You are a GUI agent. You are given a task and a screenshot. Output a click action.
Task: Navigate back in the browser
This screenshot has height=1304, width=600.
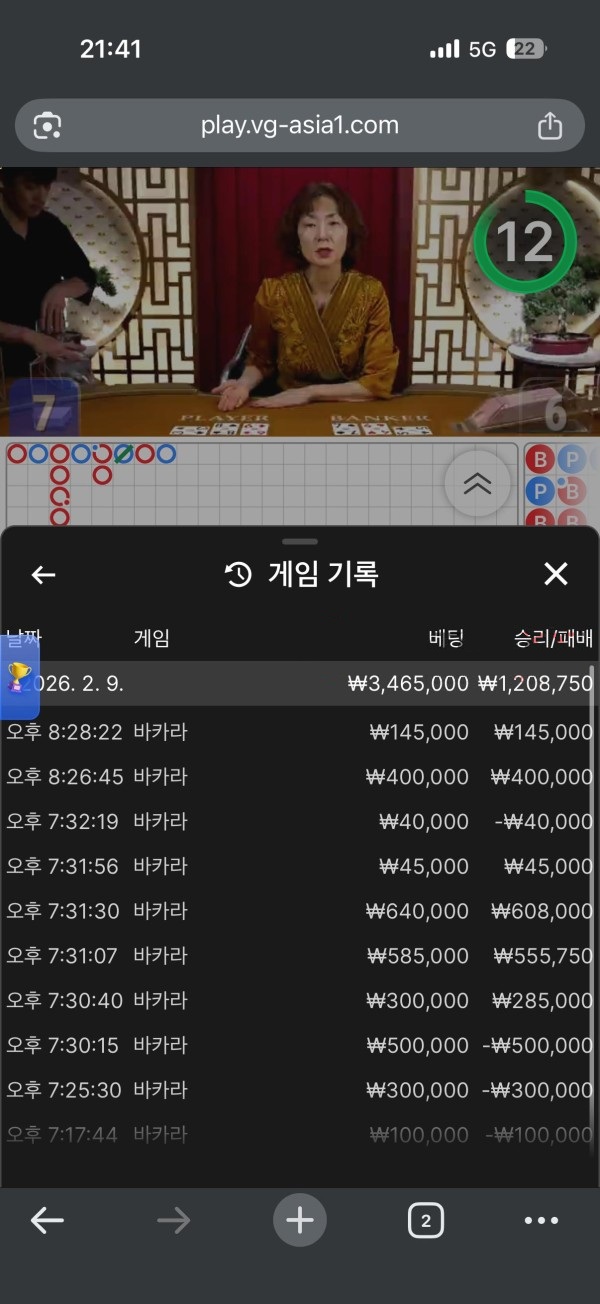[x=47, y=1220]
